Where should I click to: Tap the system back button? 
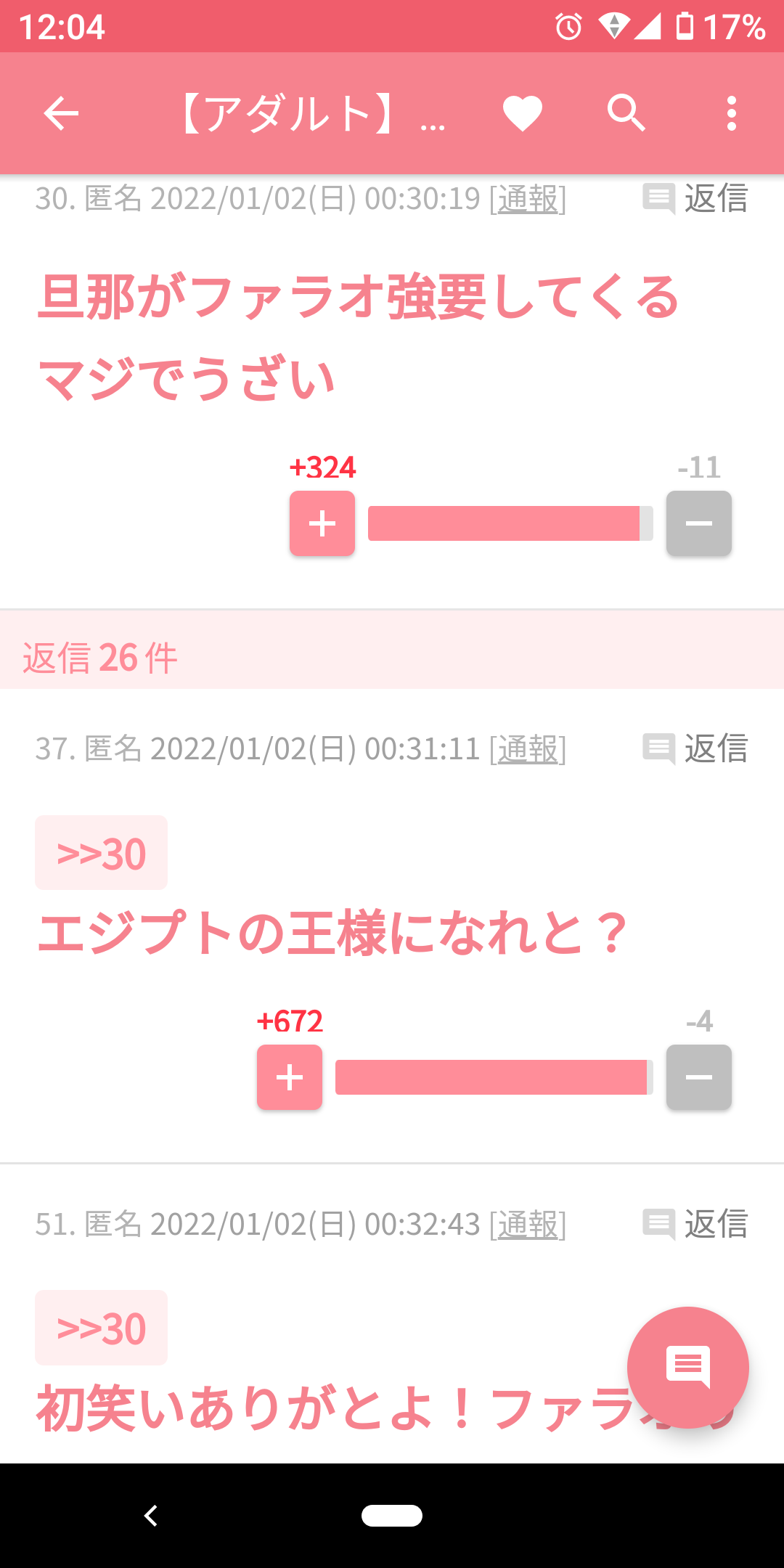[151, 1516]
